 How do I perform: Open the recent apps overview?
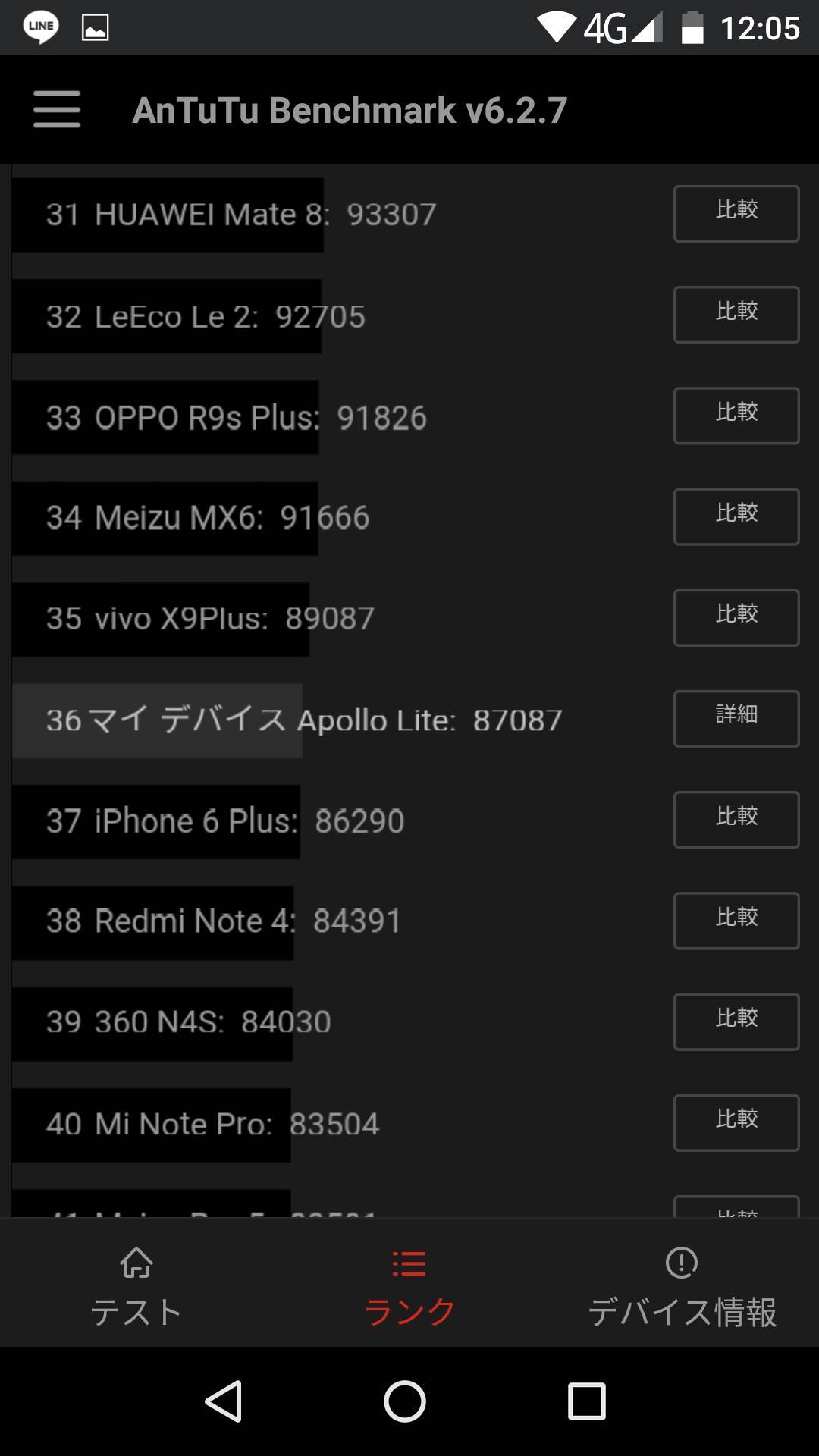(x=587, y=1401)
